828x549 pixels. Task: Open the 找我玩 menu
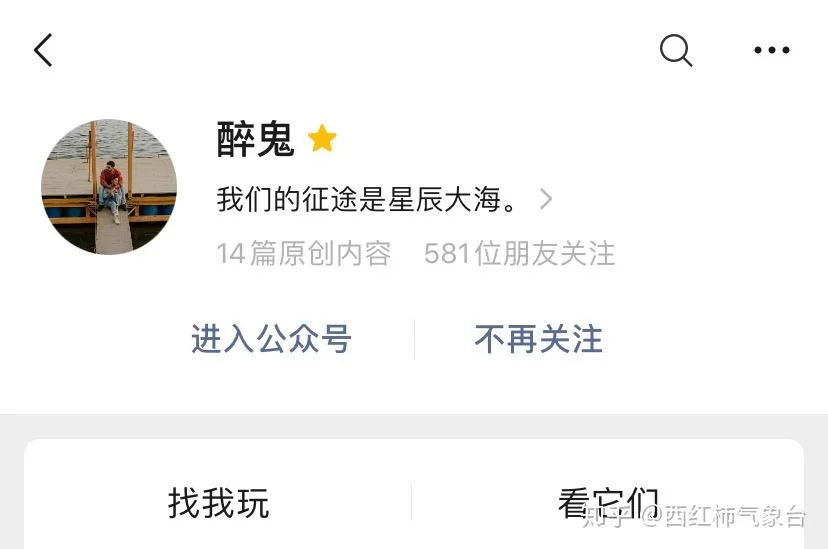(218, 502)
